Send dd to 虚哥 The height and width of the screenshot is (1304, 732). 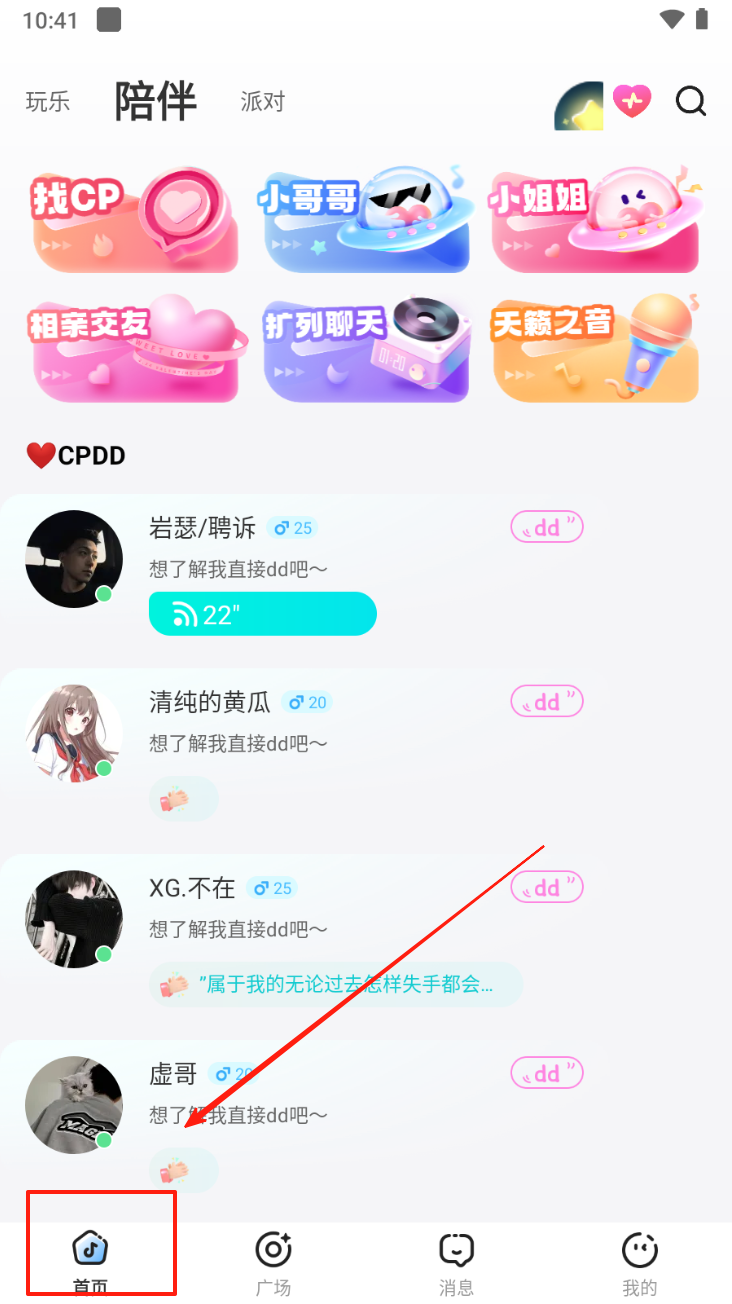point(547,1073)
